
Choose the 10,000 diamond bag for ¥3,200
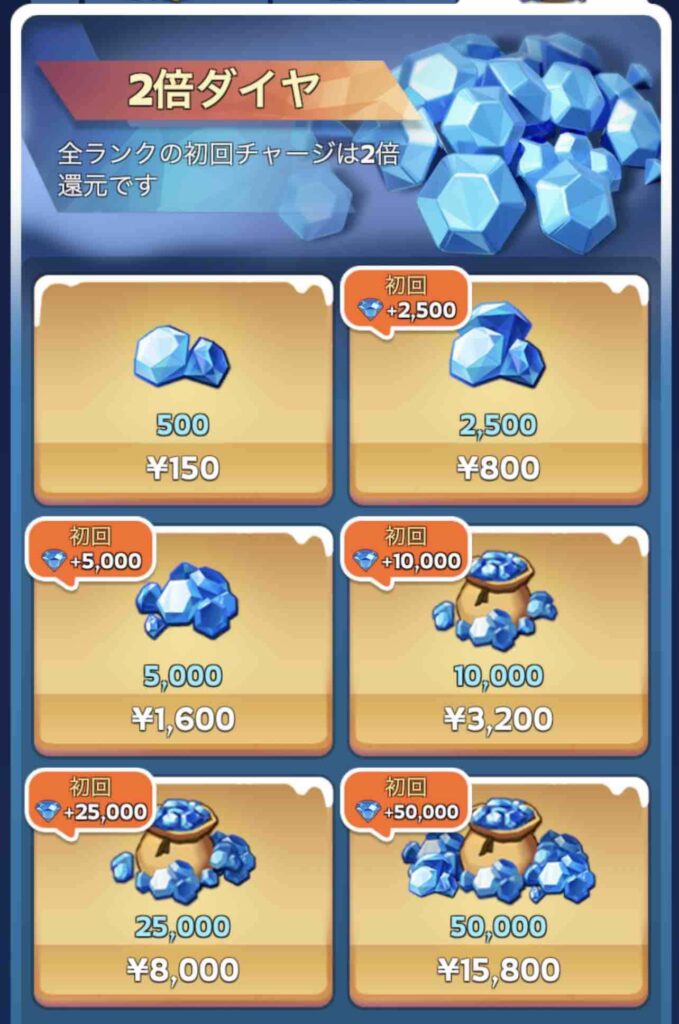pos(497,642)
